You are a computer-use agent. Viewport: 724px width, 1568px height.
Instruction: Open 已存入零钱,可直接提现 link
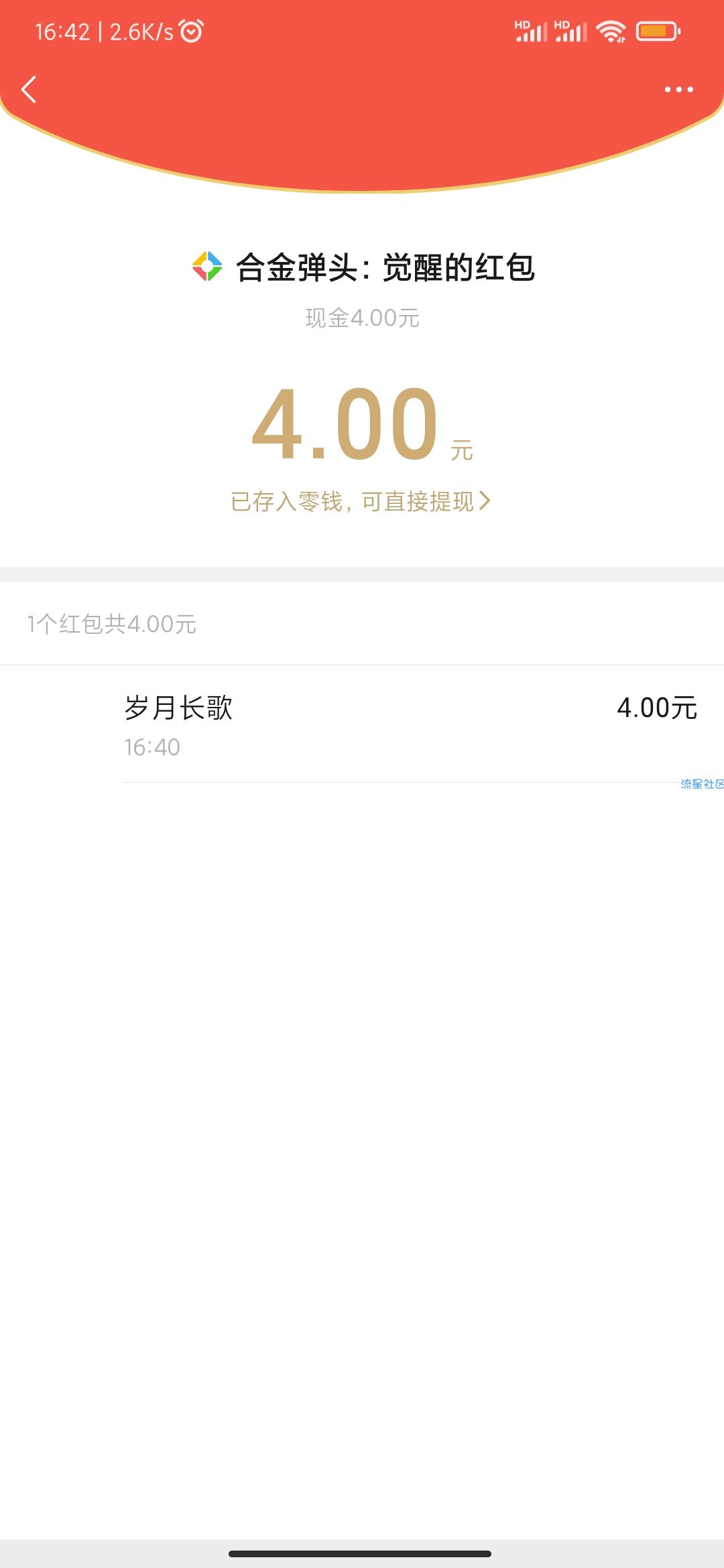361,501
